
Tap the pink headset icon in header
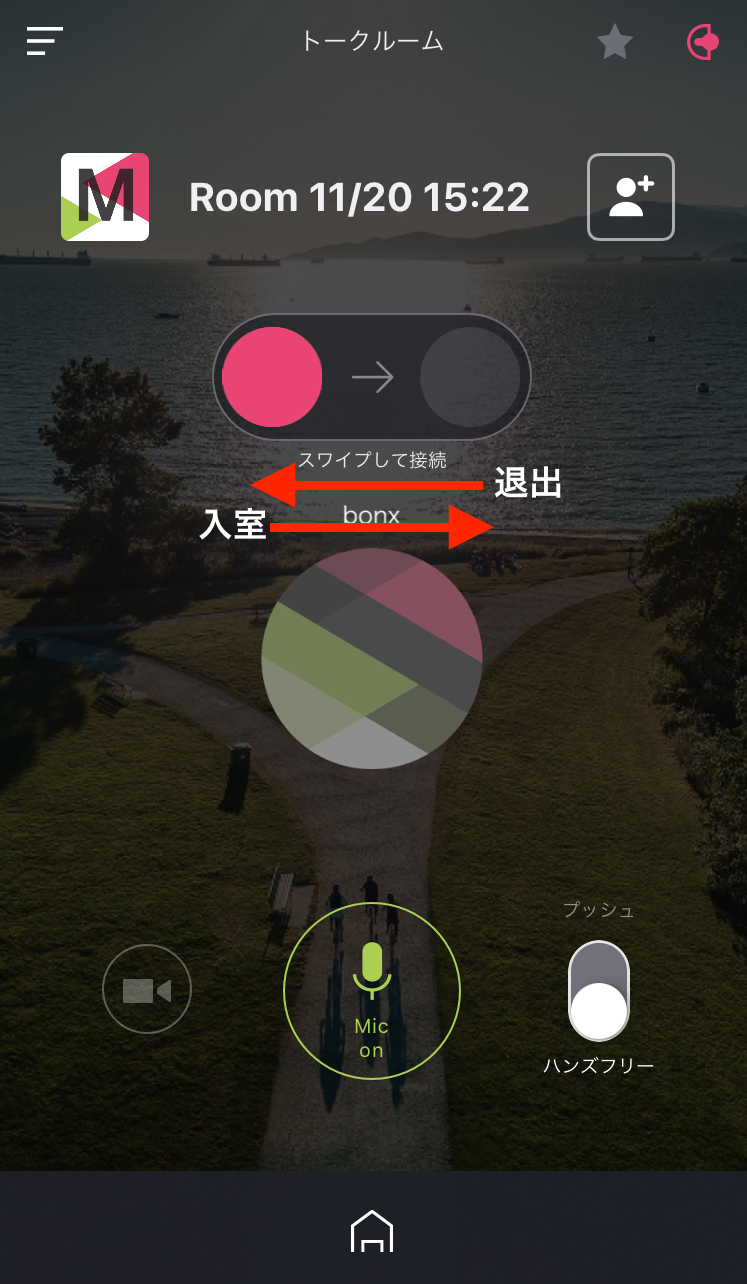[x=703, y=42]
